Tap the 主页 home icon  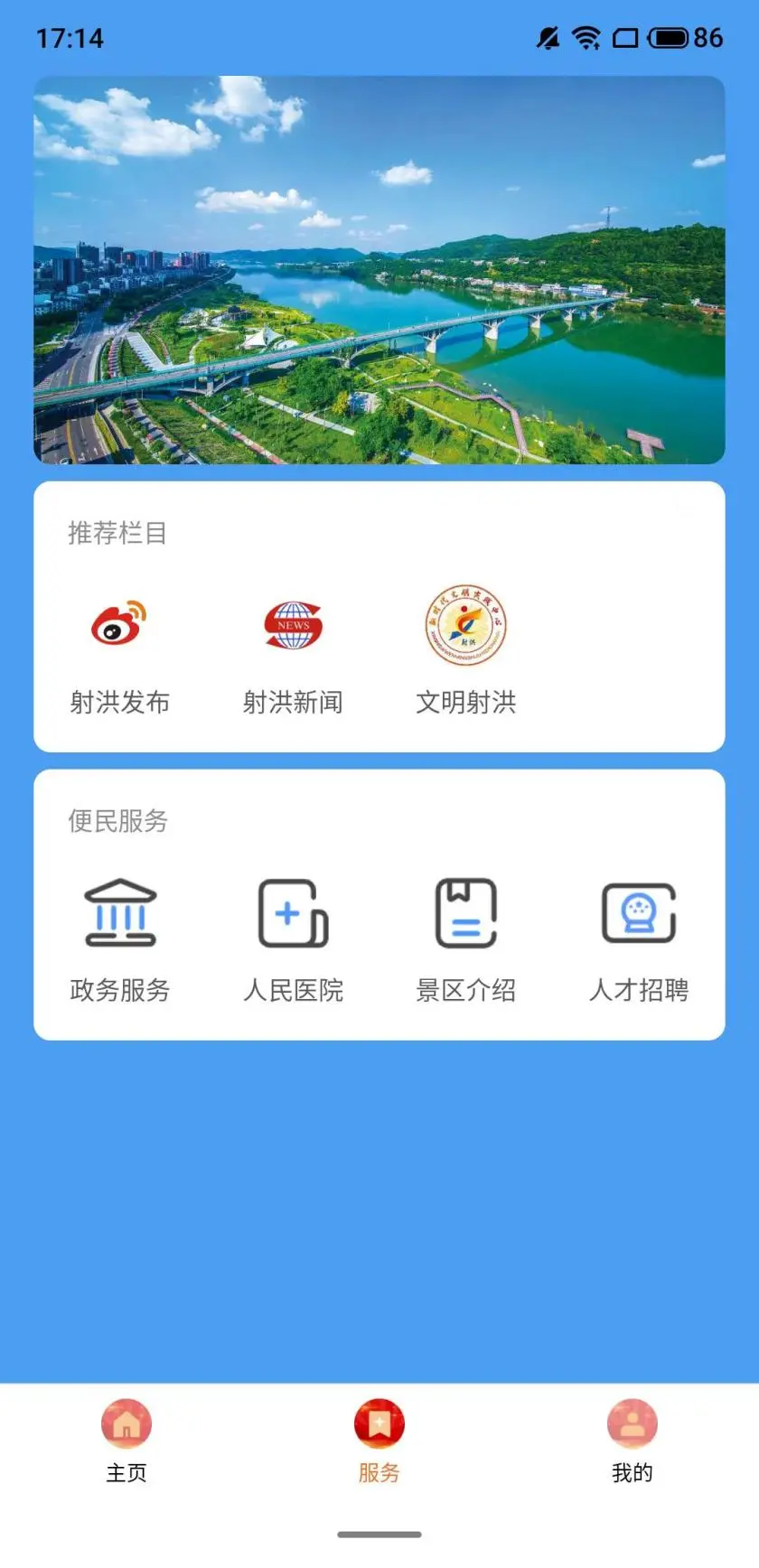126,1423
